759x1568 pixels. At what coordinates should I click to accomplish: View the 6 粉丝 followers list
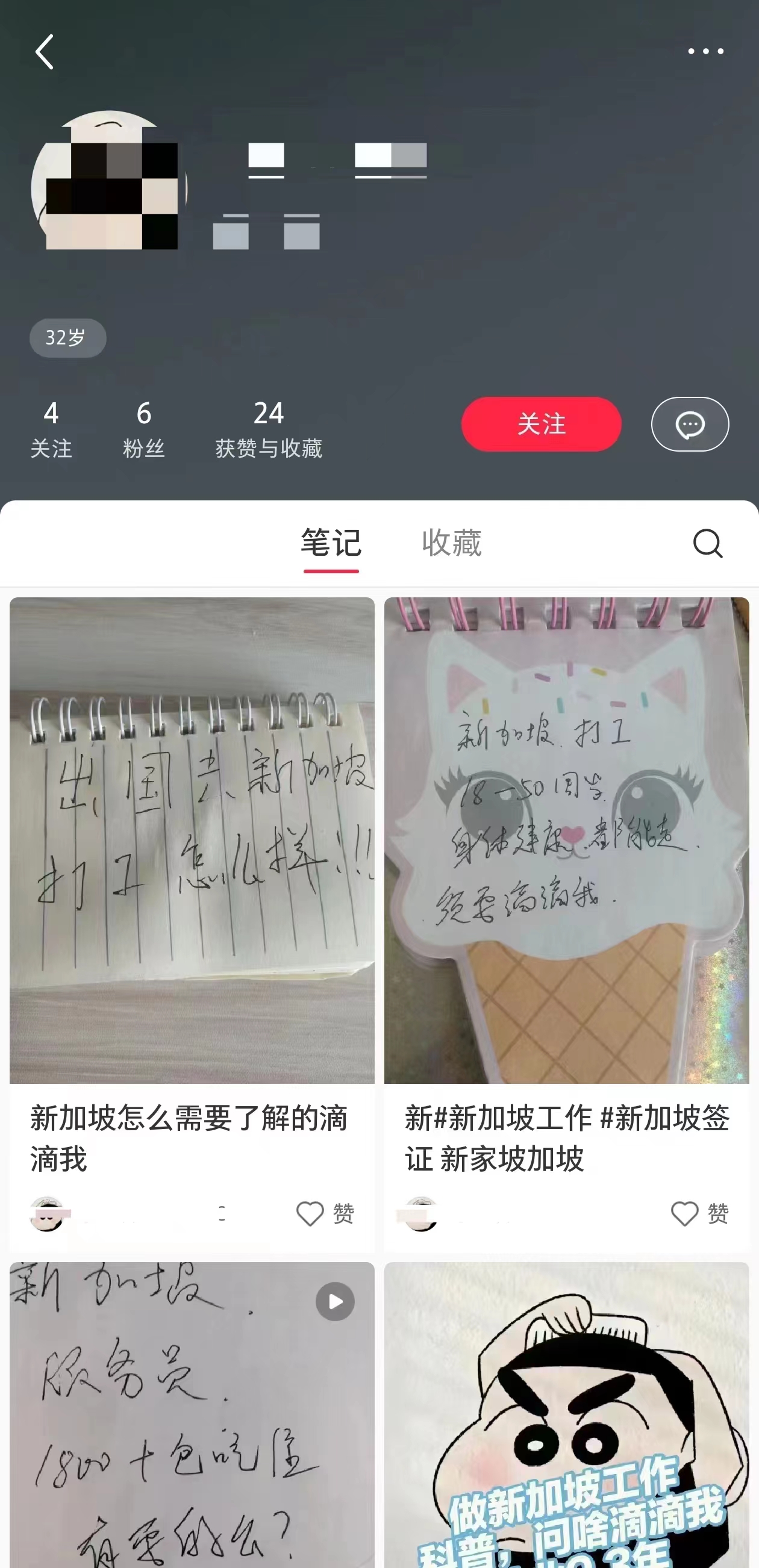point(144,429)
